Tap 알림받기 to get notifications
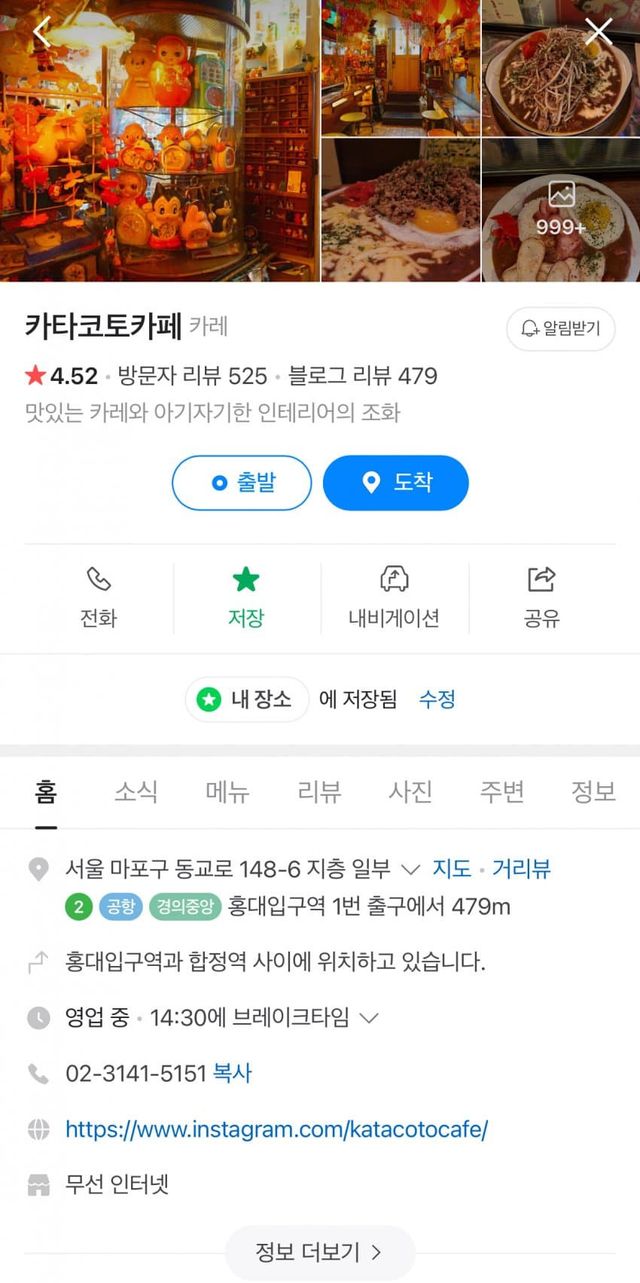Viewport: 640px width, 1283px height. point(560,329)
